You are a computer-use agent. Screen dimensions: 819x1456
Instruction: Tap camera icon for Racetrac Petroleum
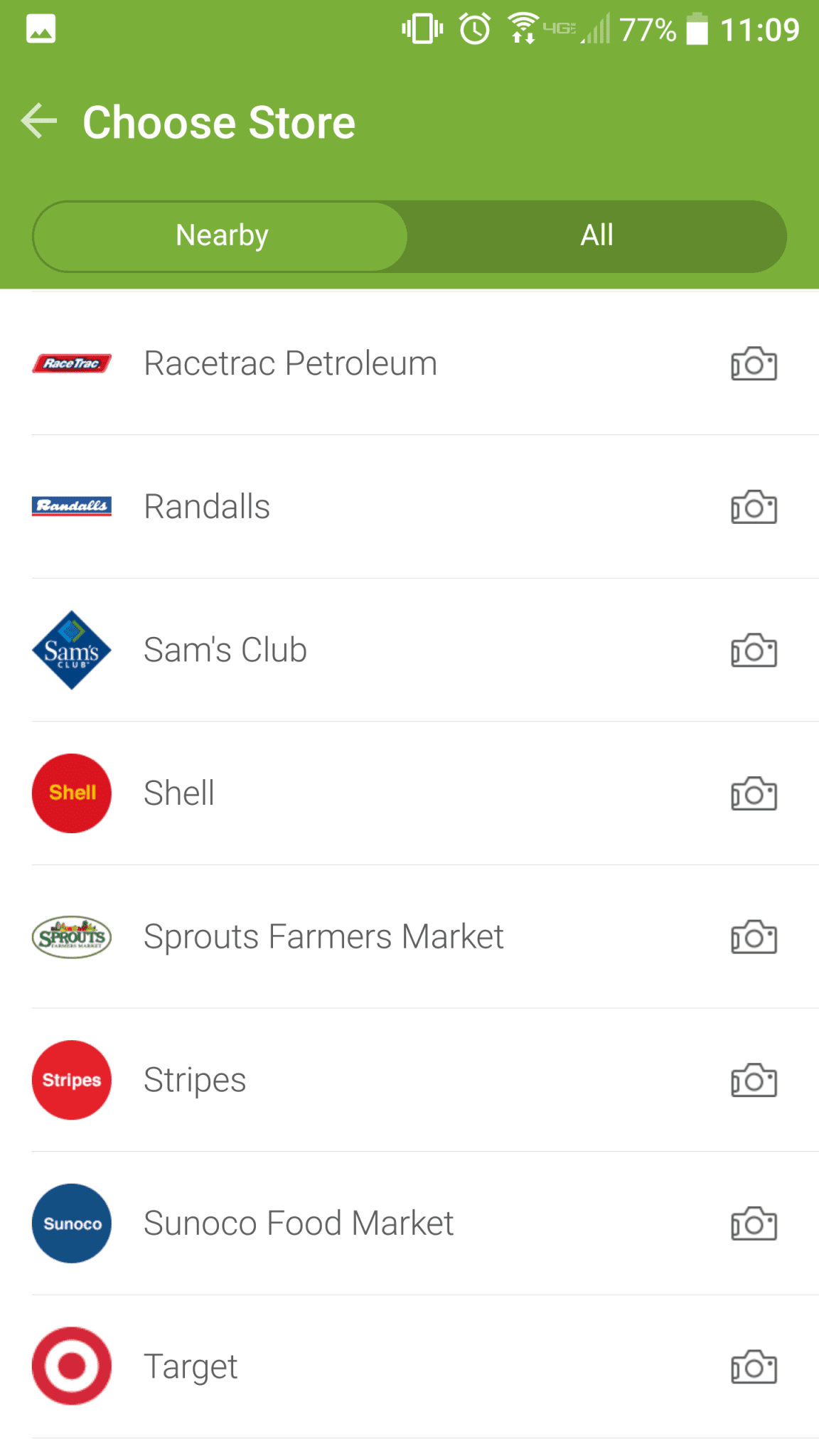pyautogui.click(x=754, y=364)
